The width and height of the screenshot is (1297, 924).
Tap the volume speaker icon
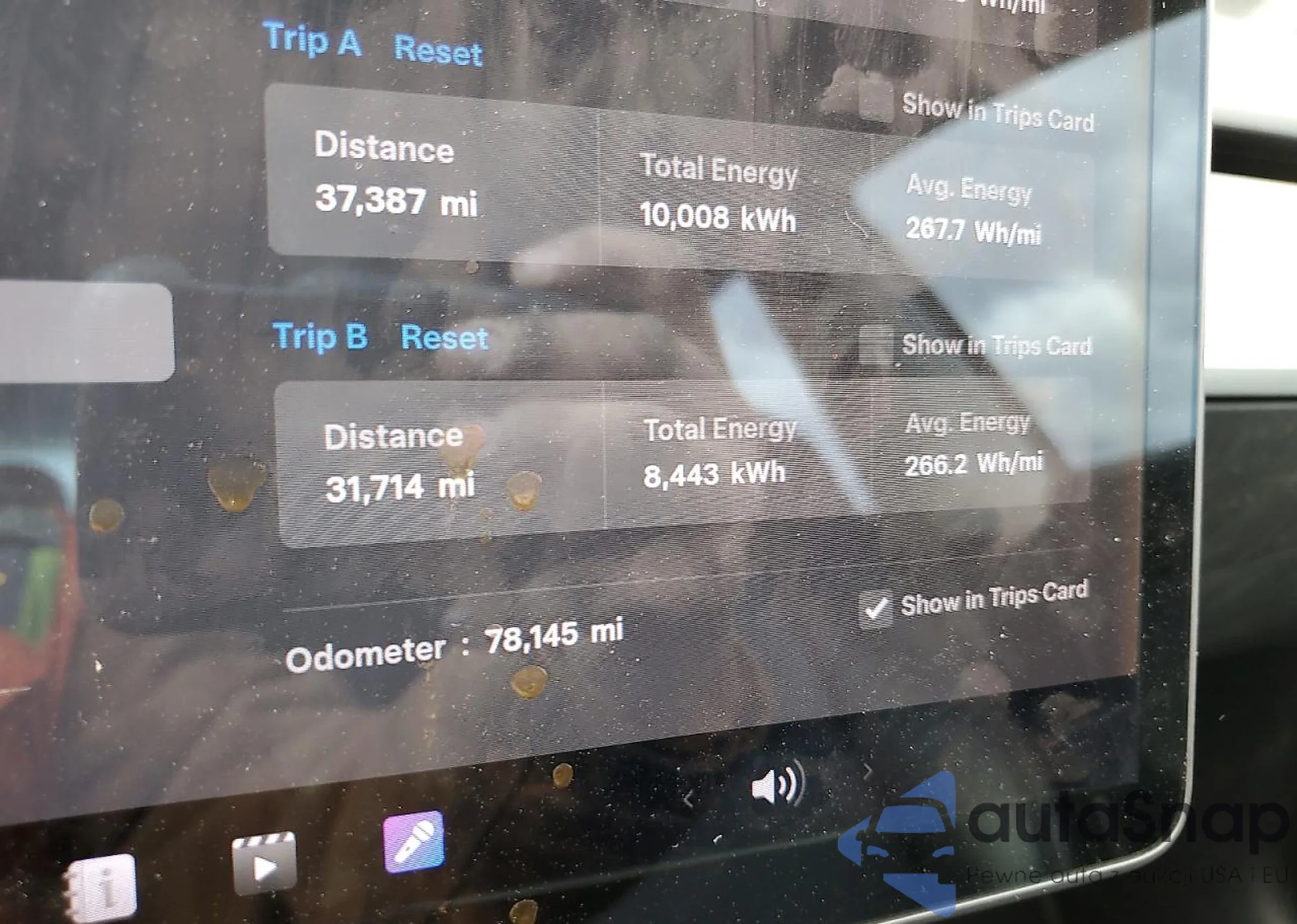coord(777,785)
